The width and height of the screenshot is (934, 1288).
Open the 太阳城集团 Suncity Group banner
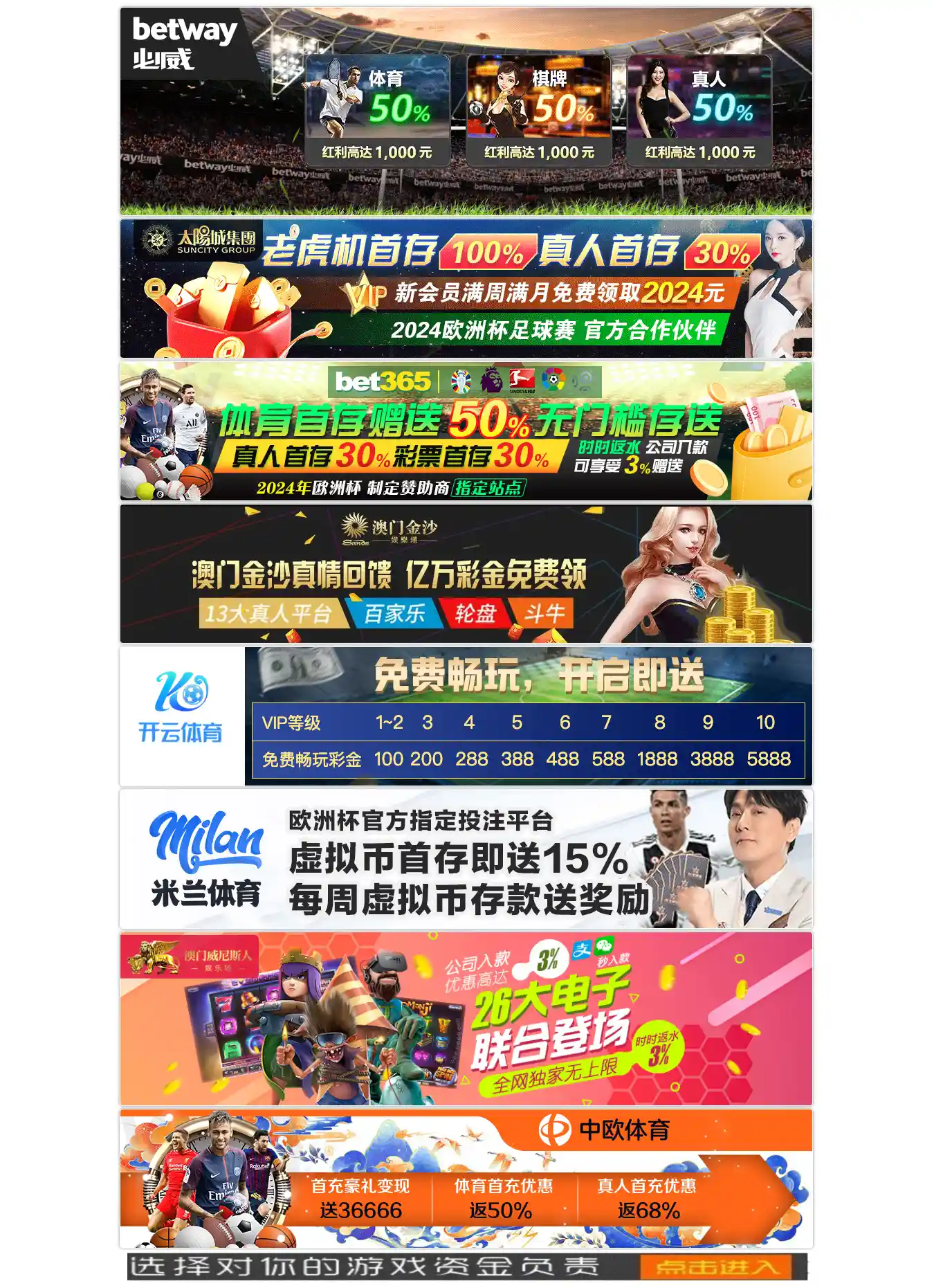466,288
